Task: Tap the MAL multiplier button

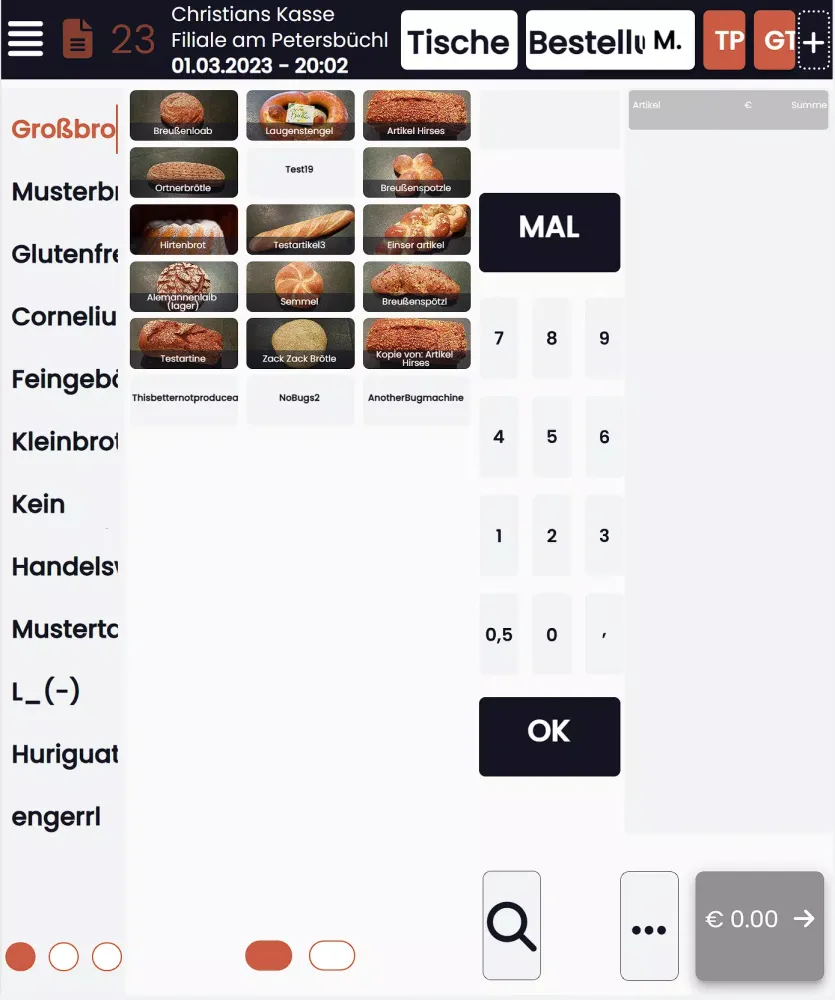Action: (549, 232)
